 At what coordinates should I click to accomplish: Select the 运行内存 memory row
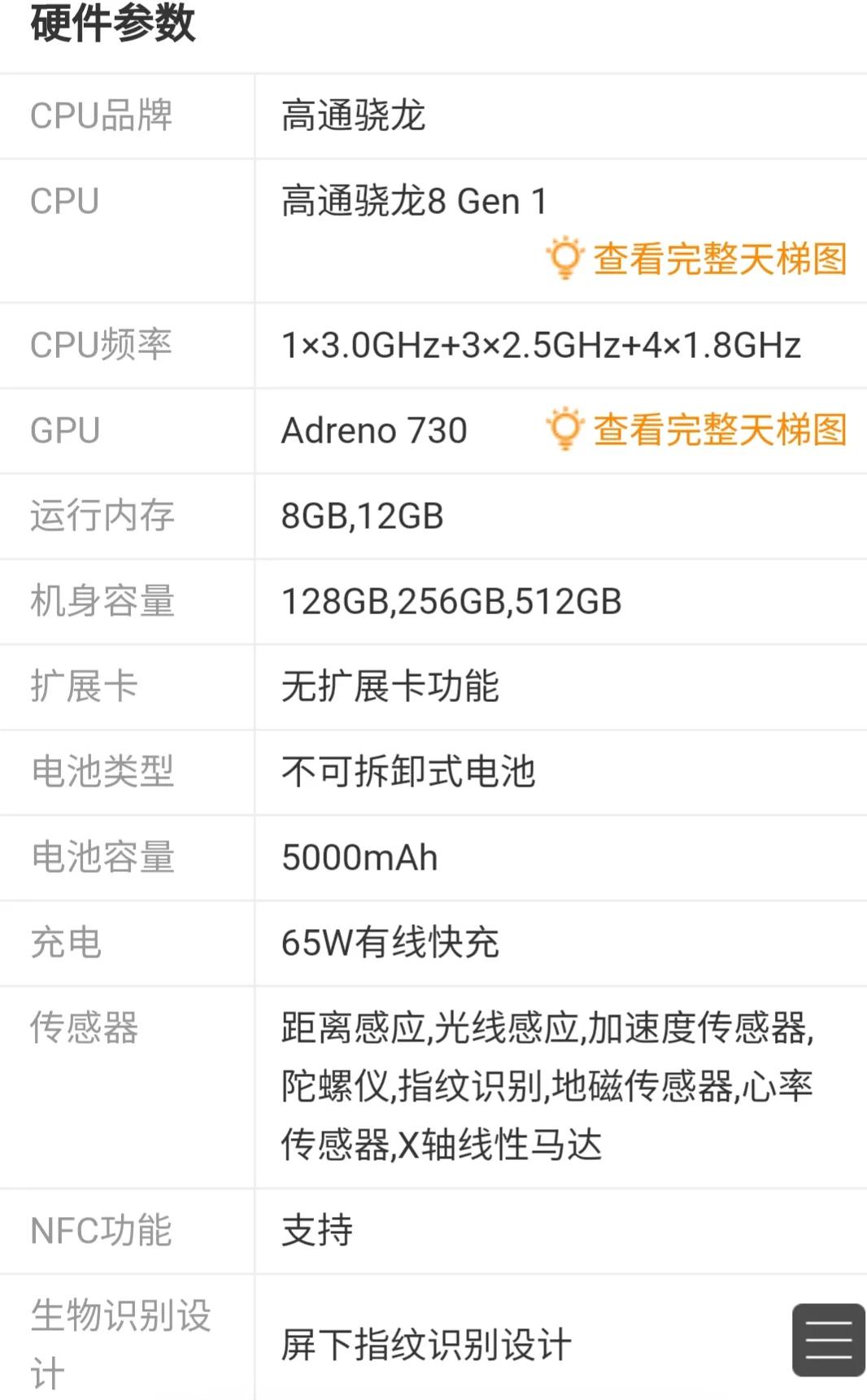point(433,516)
